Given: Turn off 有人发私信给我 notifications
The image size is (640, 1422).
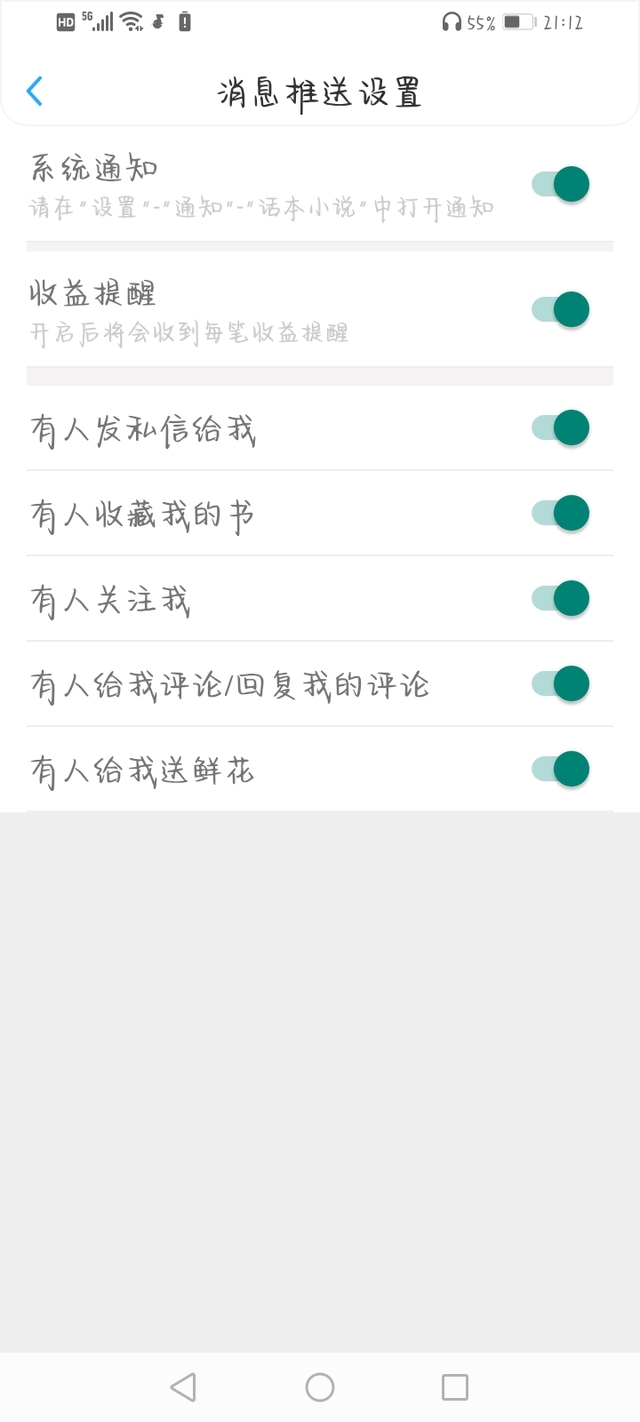Looking at the screenshot, I should point(560,428).
